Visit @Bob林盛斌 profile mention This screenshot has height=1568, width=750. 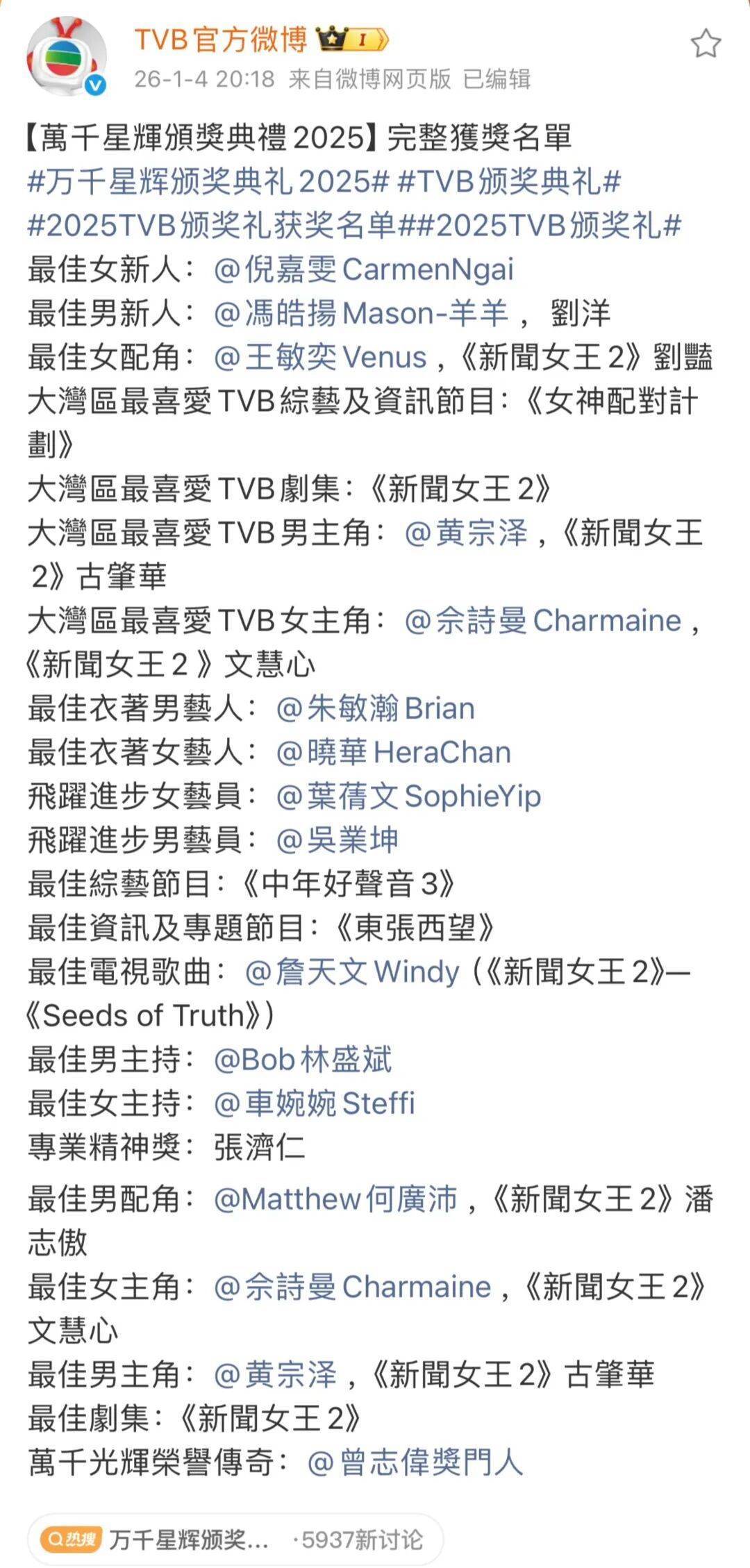[302, 1060]
